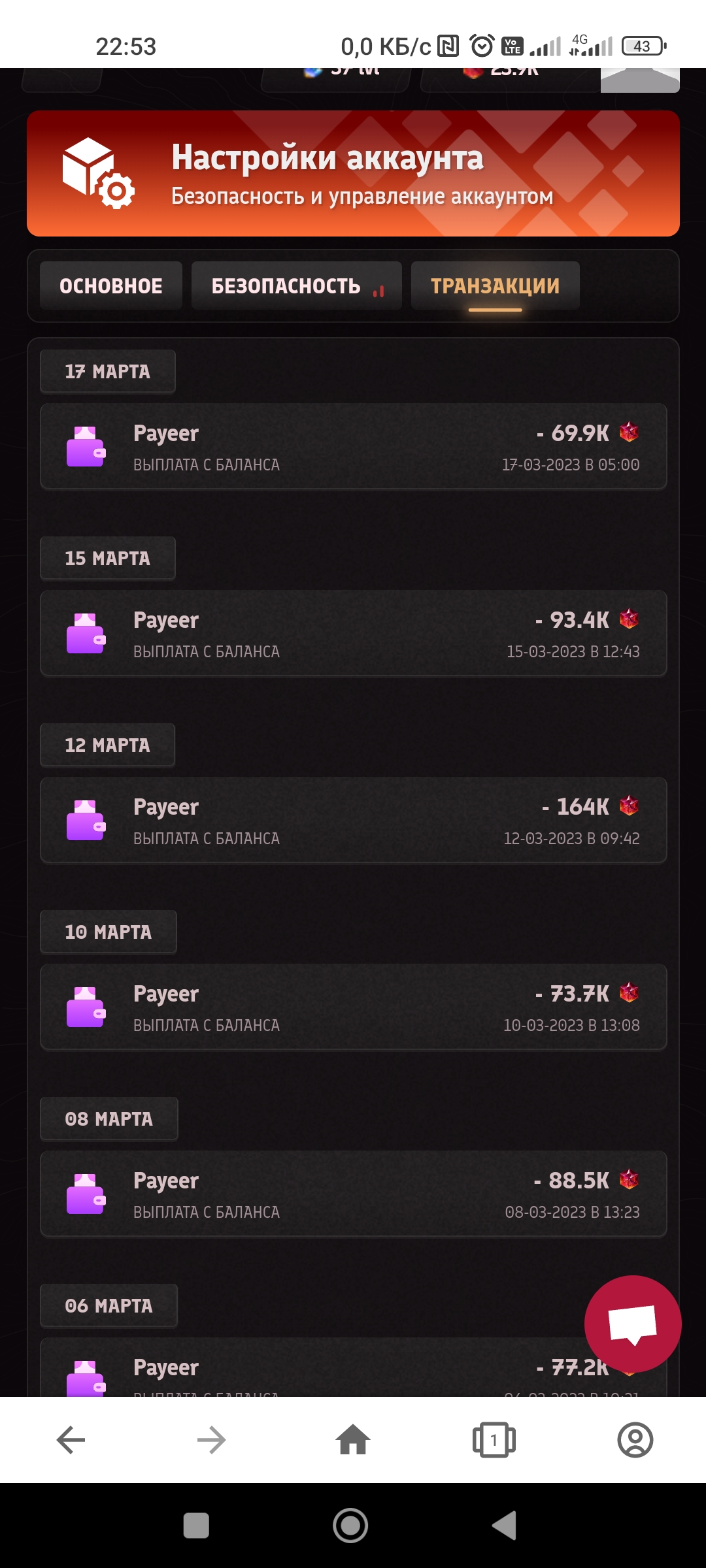Open the support chat bubble

632,1324
